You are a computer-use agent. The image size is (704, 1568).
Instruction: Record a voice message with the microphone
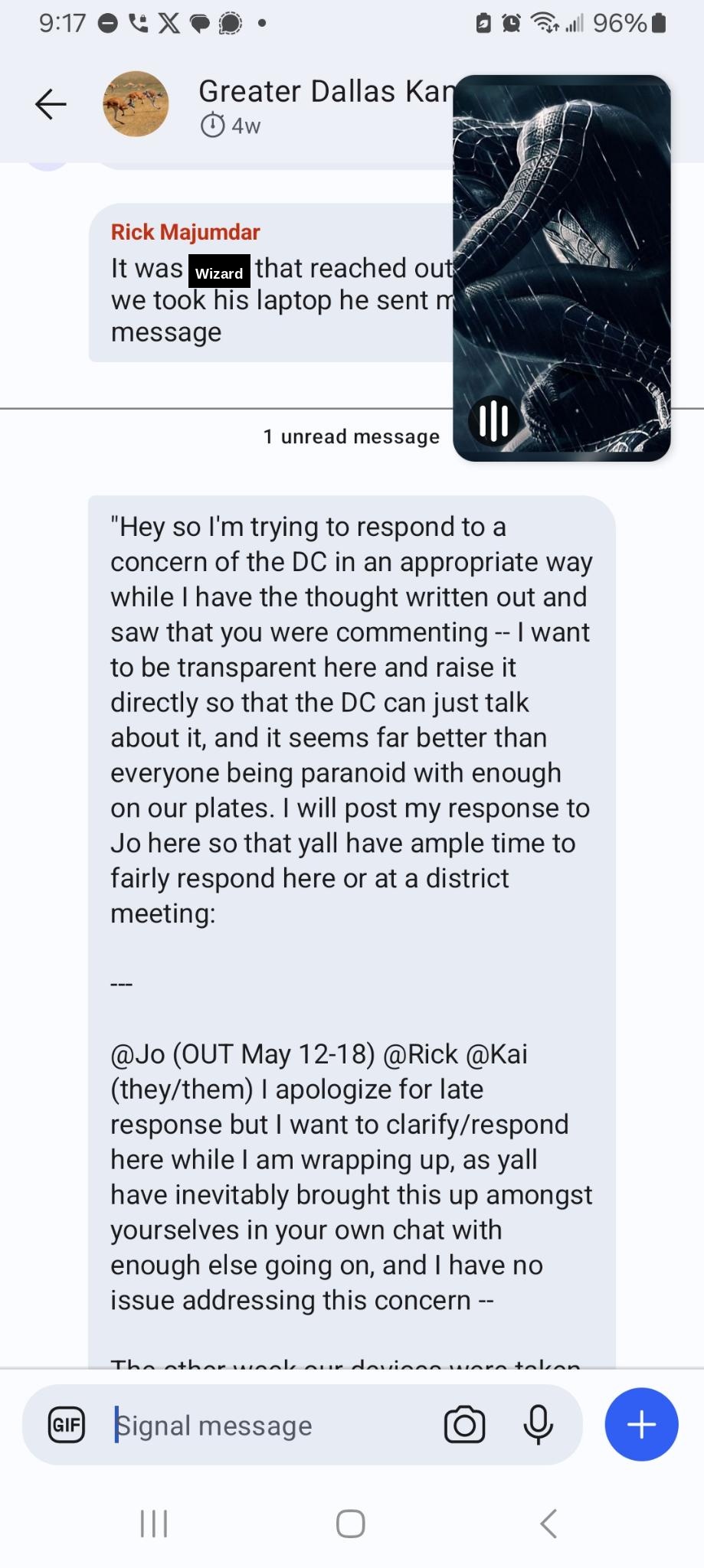coord(538,1425)
